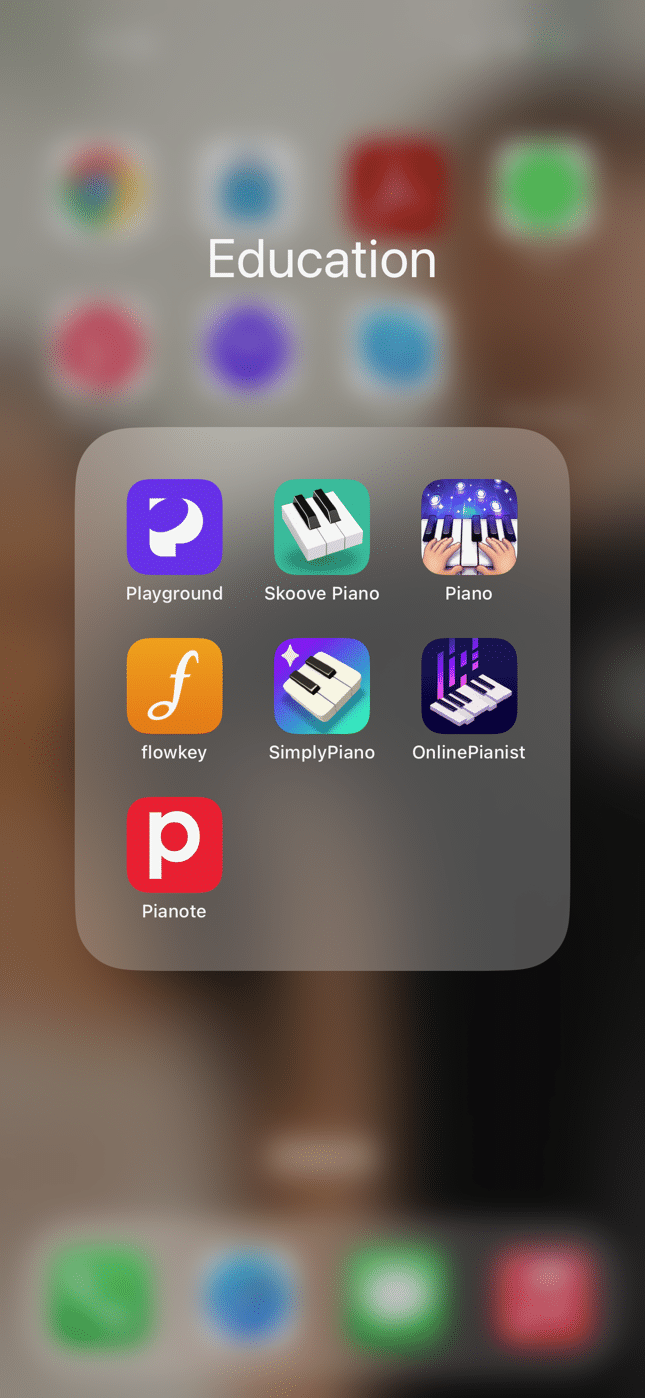Open the Playground app

click(174, 527)
